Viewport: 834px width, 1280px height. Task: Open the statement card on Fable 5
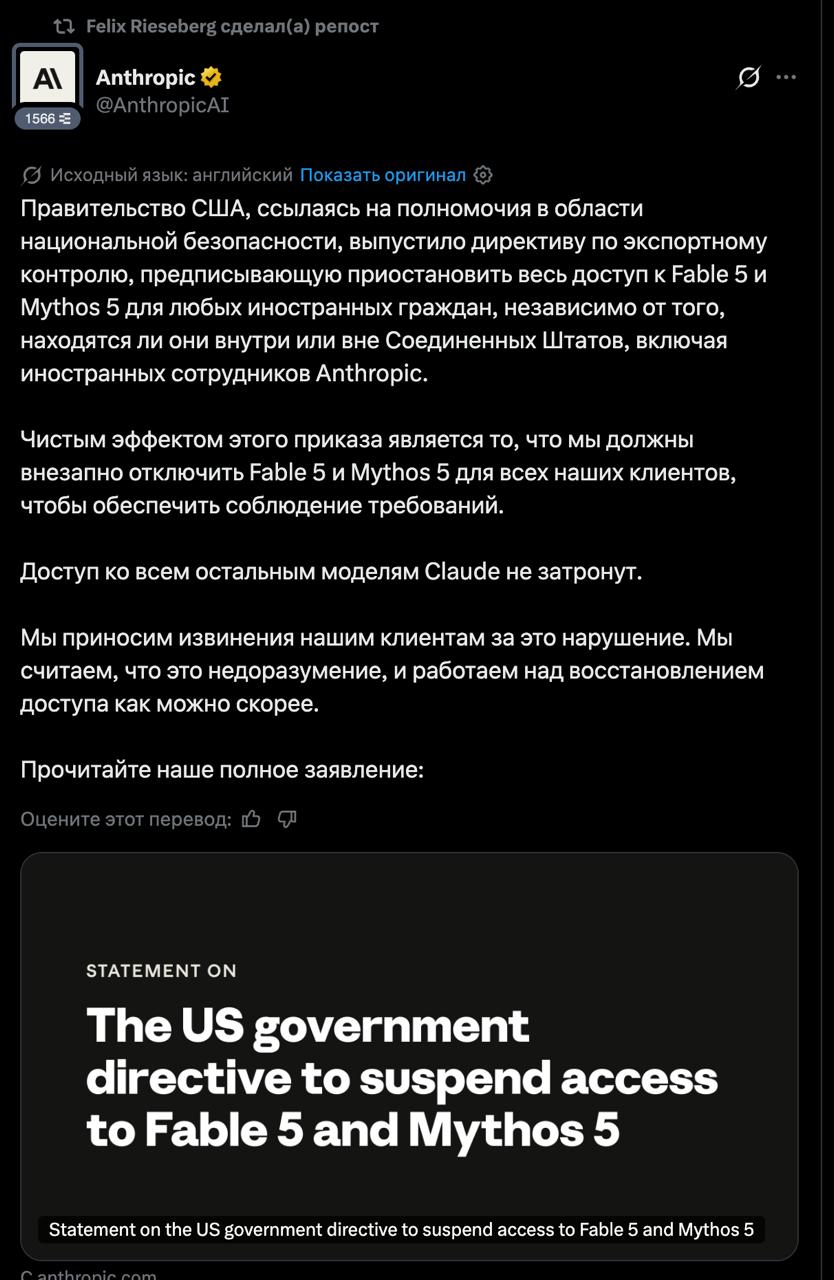tap(409, 1056)
